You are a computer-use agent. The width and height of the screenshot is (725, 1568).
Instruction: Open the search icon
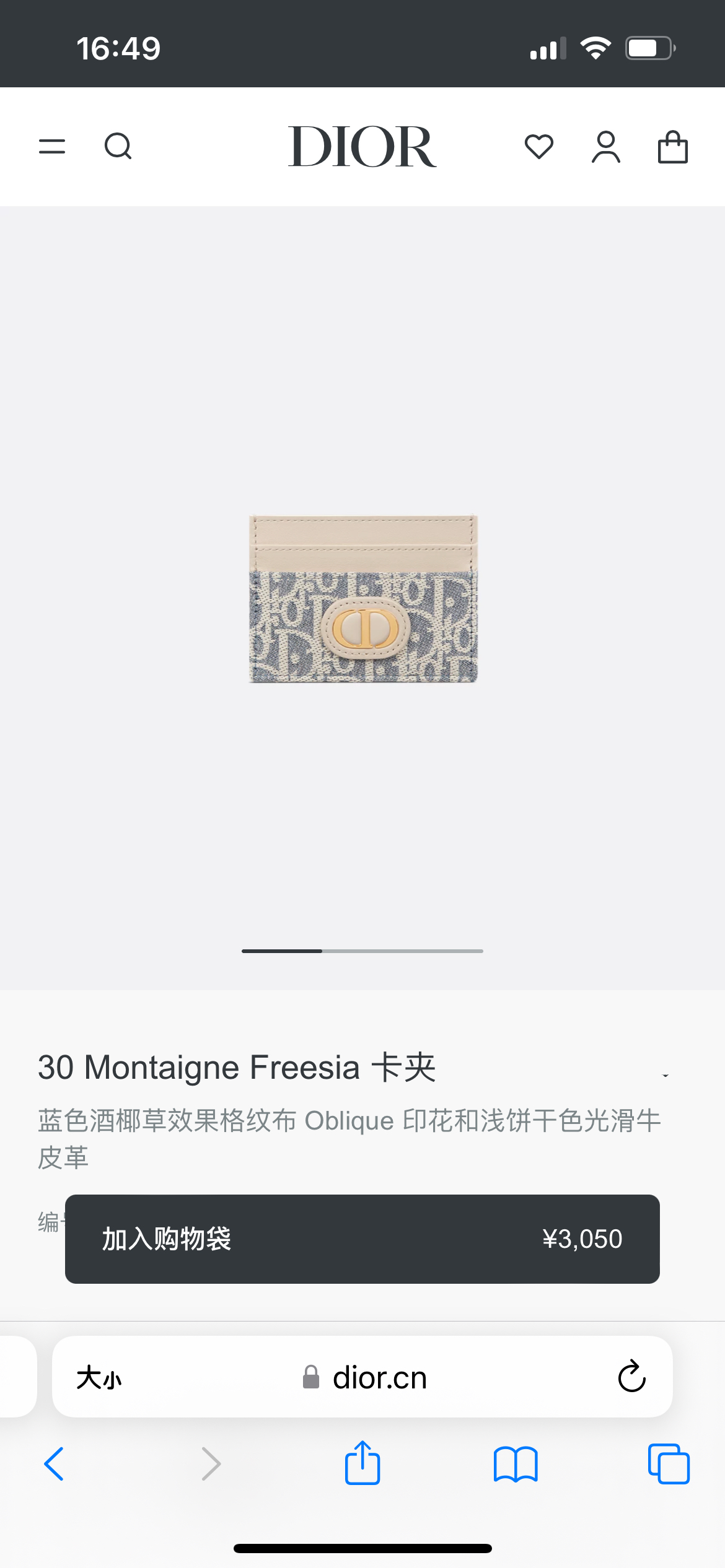[118, 147]
